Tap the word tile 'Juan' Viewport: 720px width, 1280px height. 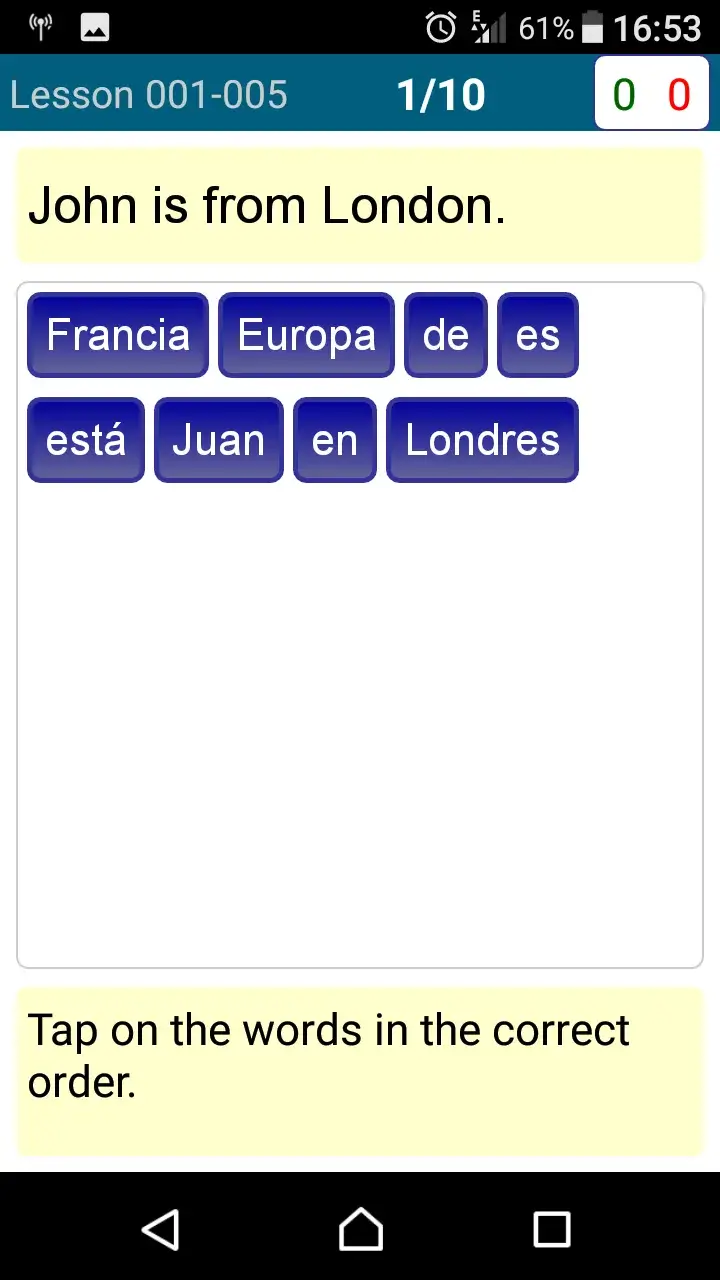pos(218,439)
